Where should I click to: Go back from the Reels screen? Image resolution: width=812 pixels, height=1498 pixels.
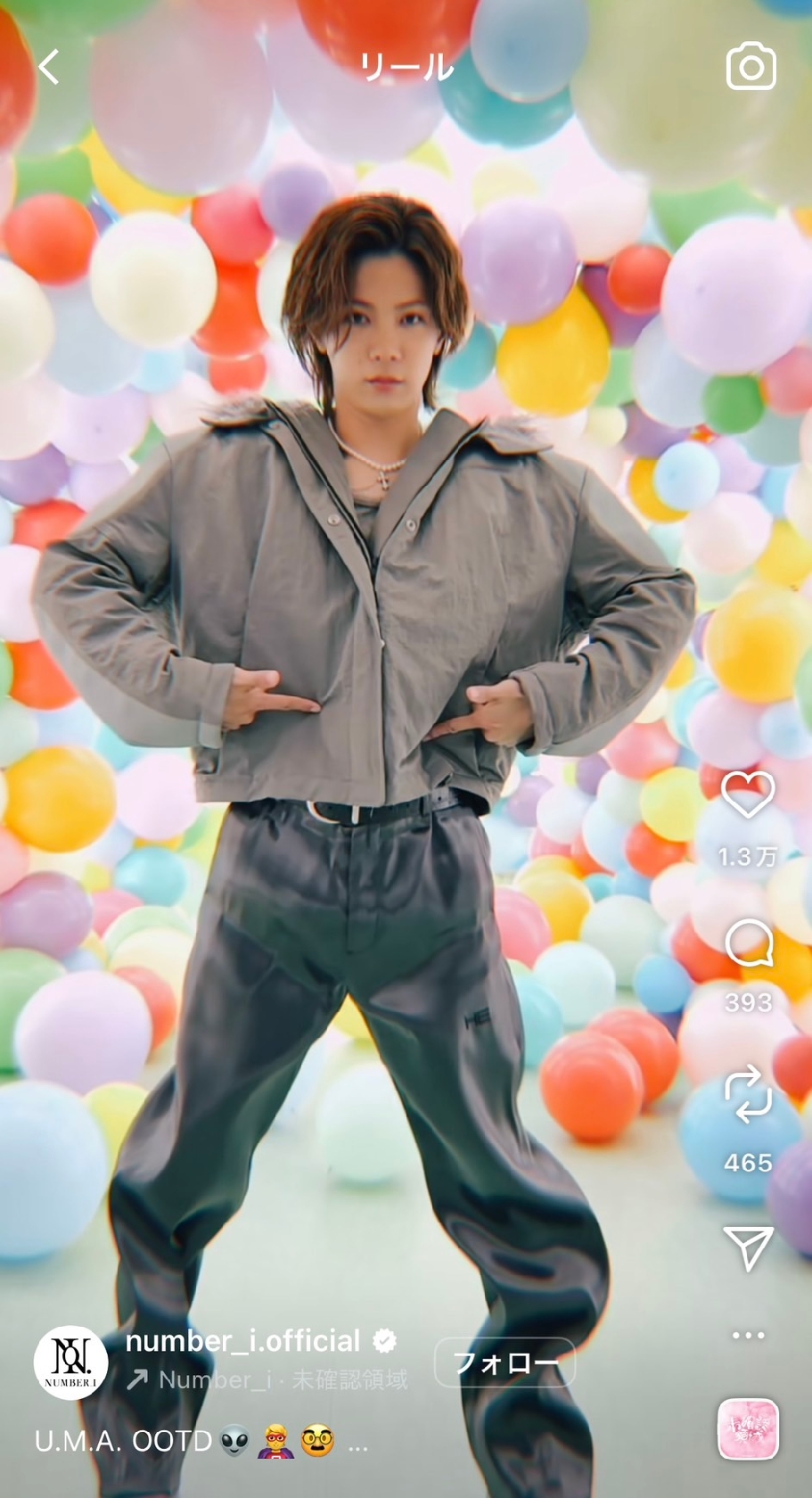pos(49,67)
